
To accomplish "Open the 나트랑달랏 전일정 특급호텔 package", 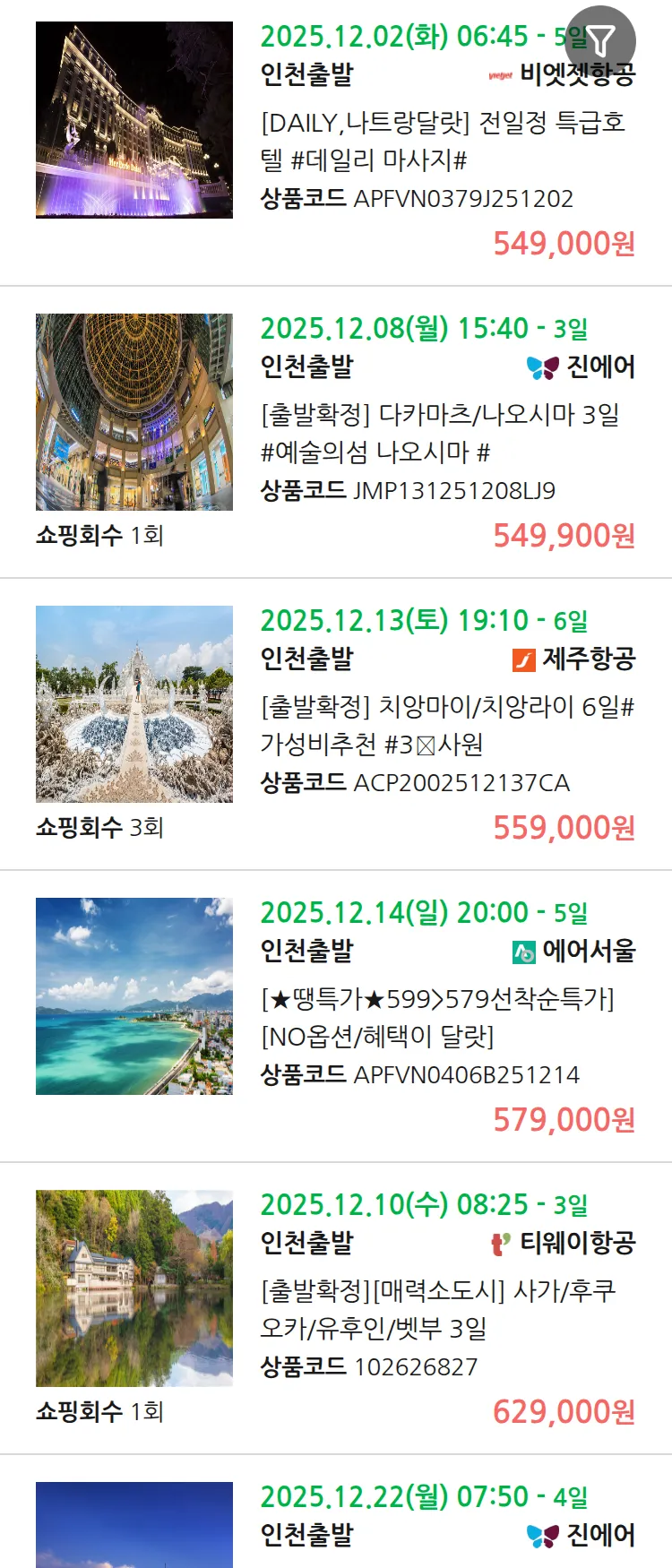I will (x=443, y=141).
